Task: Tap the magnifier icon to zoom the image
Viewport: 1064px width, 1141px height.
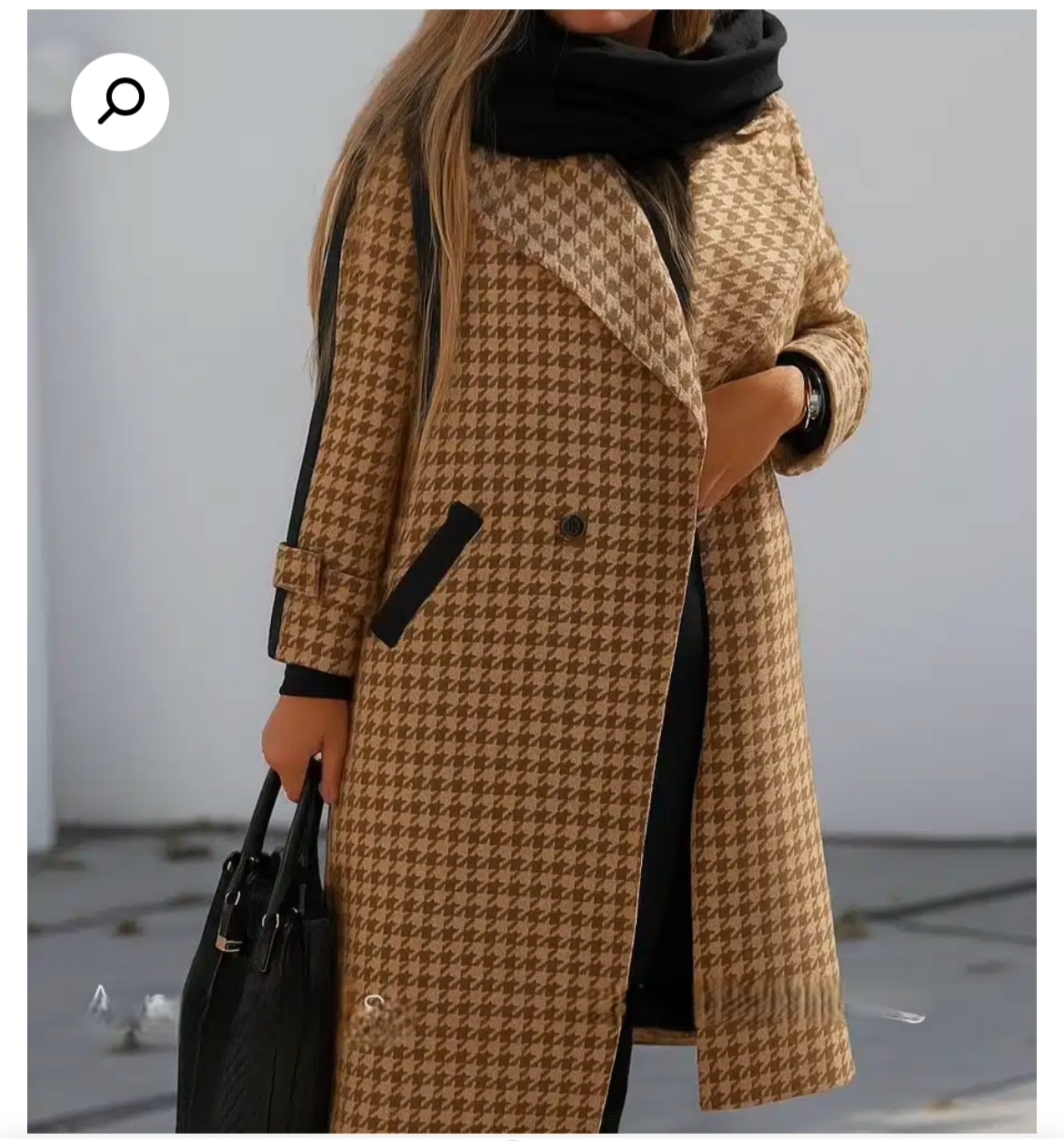Action: tap(119, 101)
